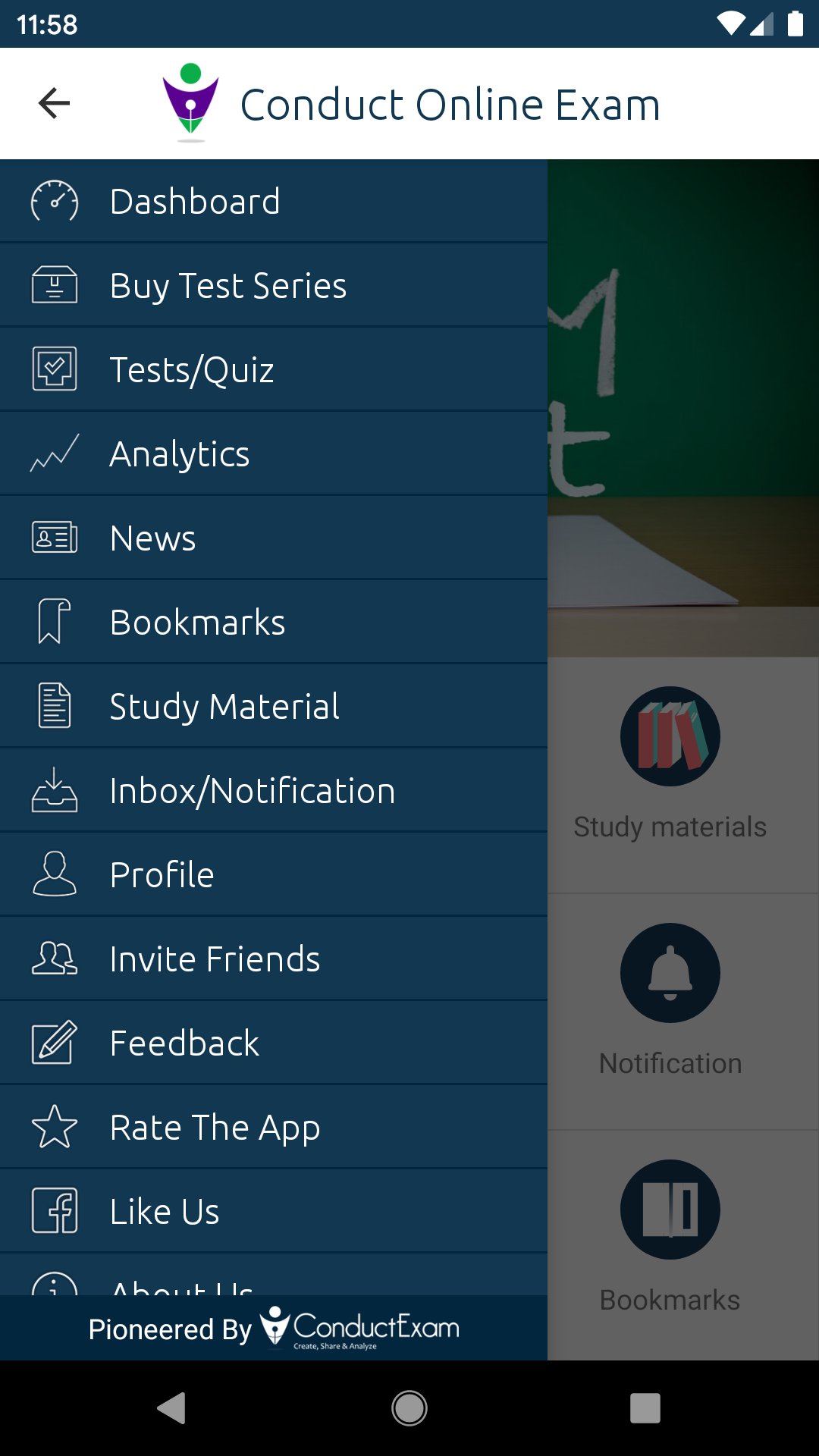Tap the Inbox/Notification tray icon
Viewport: 819px width, 1456px height.
(53, 789)
